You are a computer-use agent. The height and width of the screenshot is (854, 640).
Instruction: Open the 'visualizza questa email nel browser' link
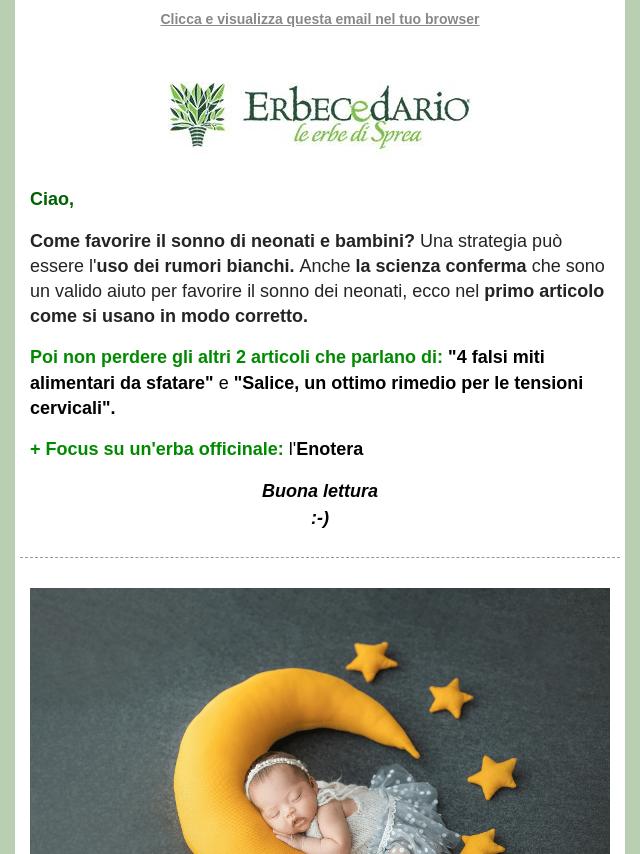click(x=319, y=19)
